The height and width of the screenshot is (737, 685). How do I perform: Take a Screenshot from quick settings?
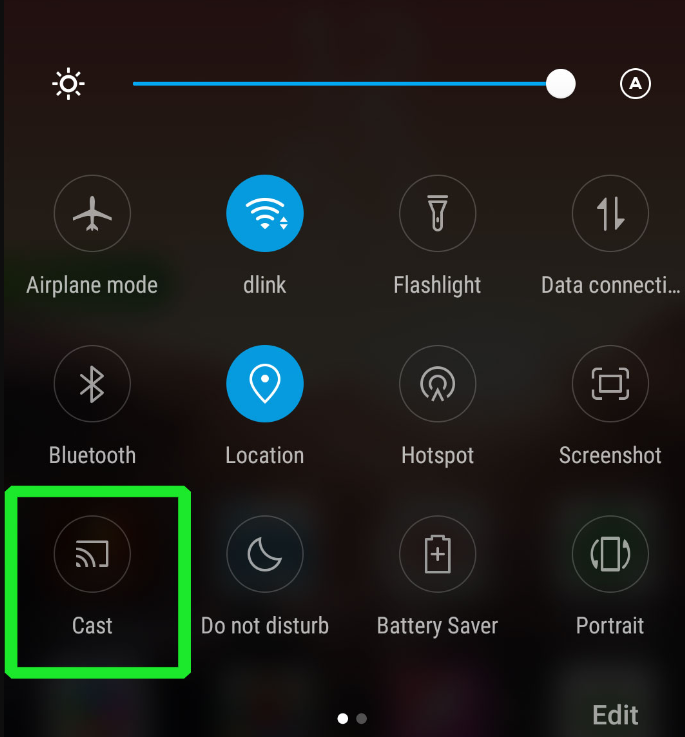pos(610,384)
